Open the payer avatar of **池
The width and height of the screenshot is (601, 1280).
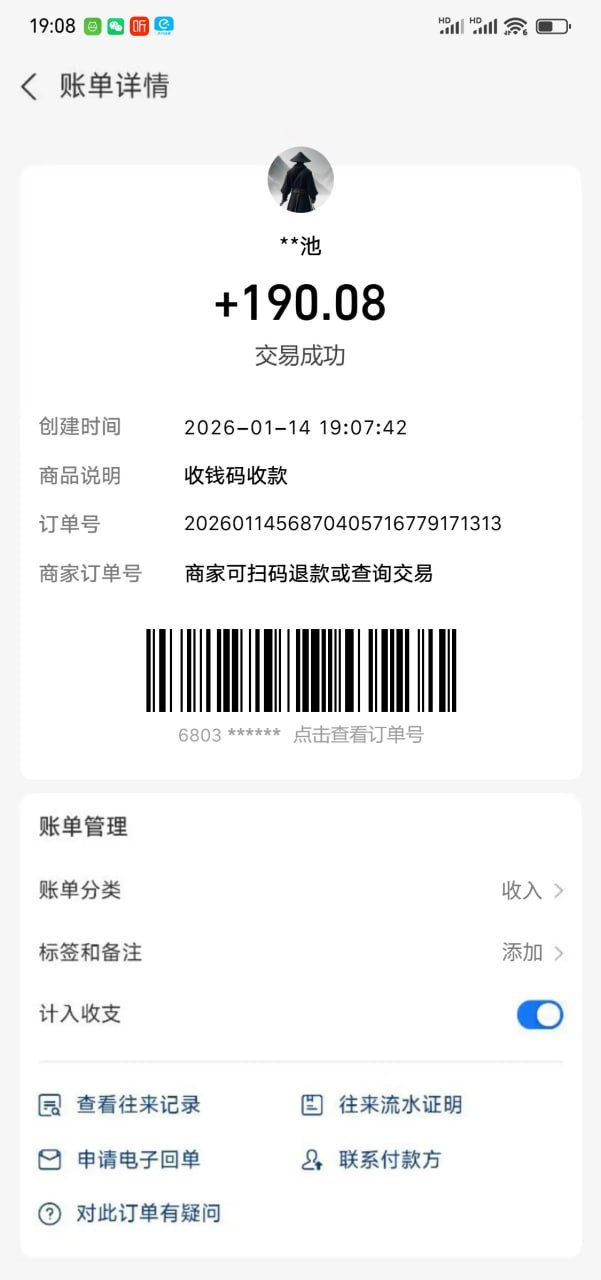pyautogui.click(x=300, y=180)
